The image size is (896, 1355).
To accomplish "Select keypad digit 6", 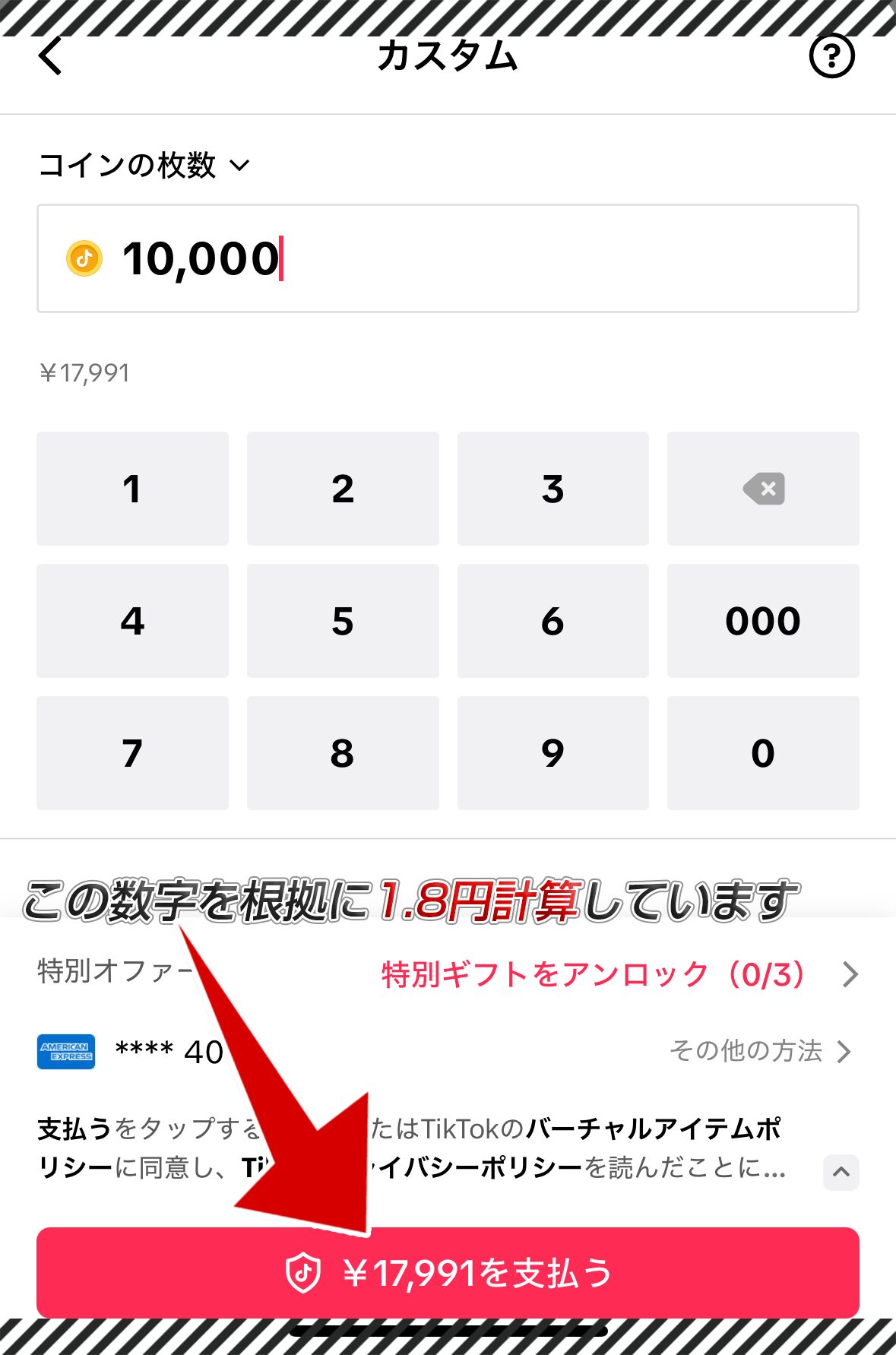I will coord(552,621).
